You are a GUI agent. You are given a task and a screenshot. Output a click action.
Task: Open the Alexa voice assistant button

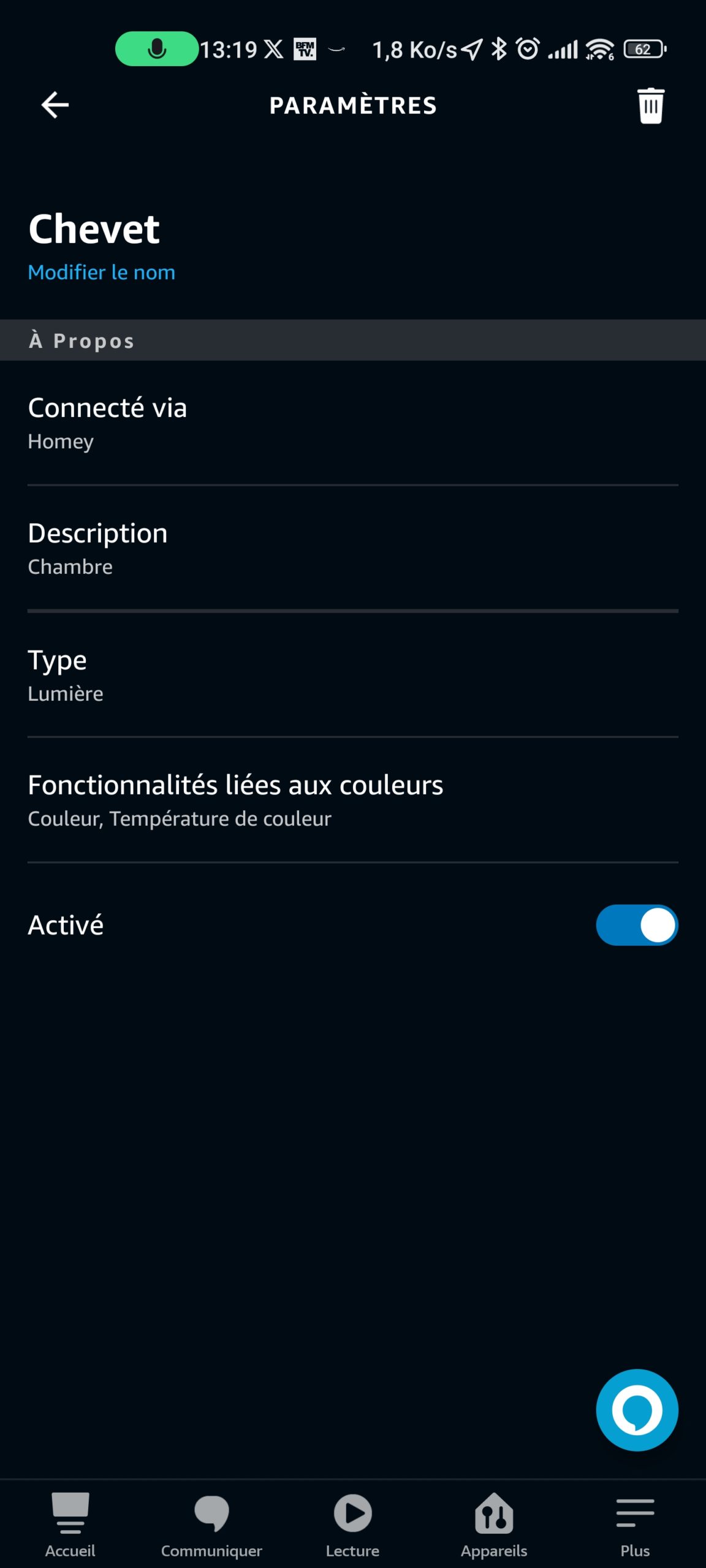(x=637, y=1410)
